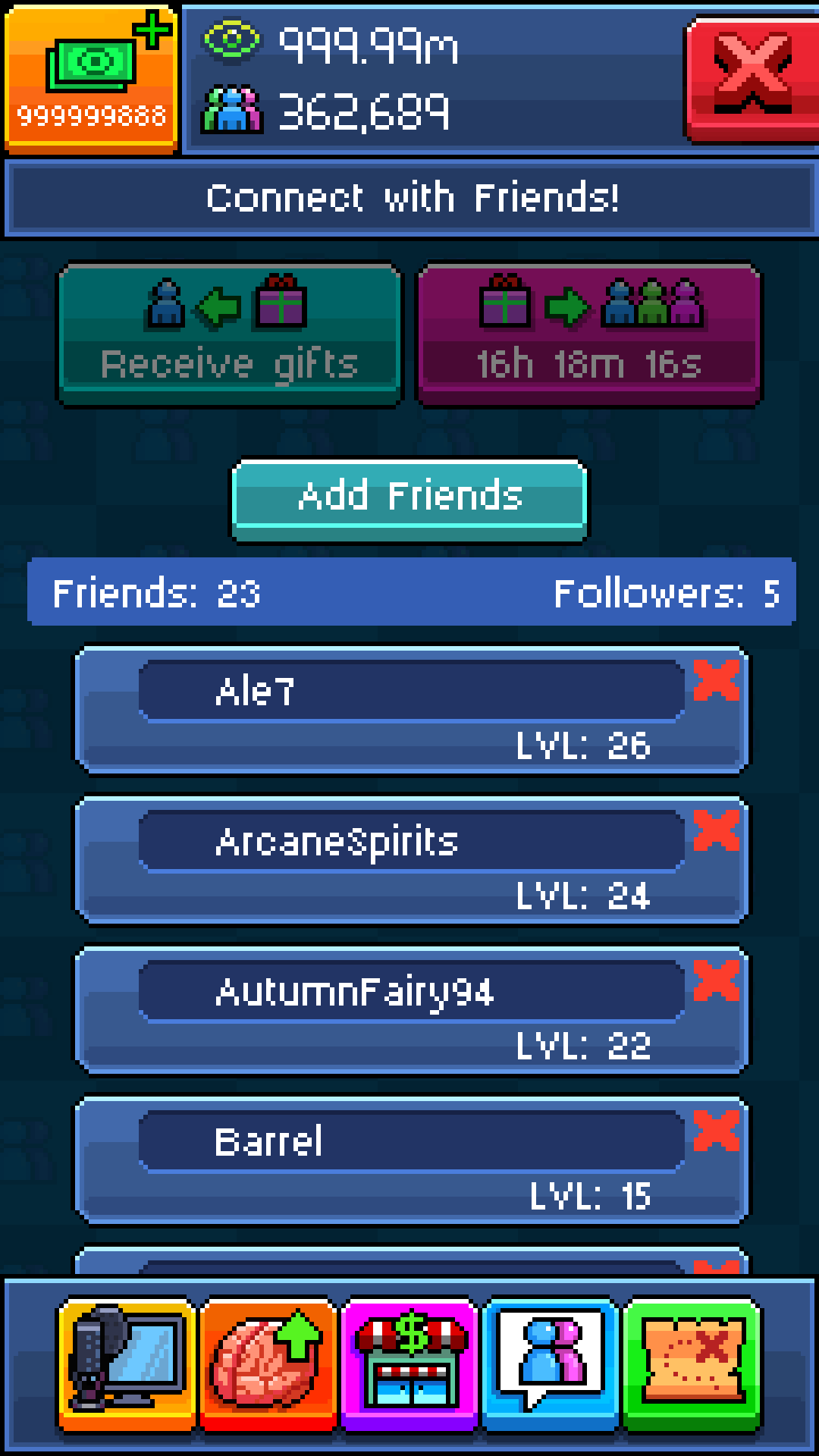Tap the green cash plus button

click(x=91, y=77)
